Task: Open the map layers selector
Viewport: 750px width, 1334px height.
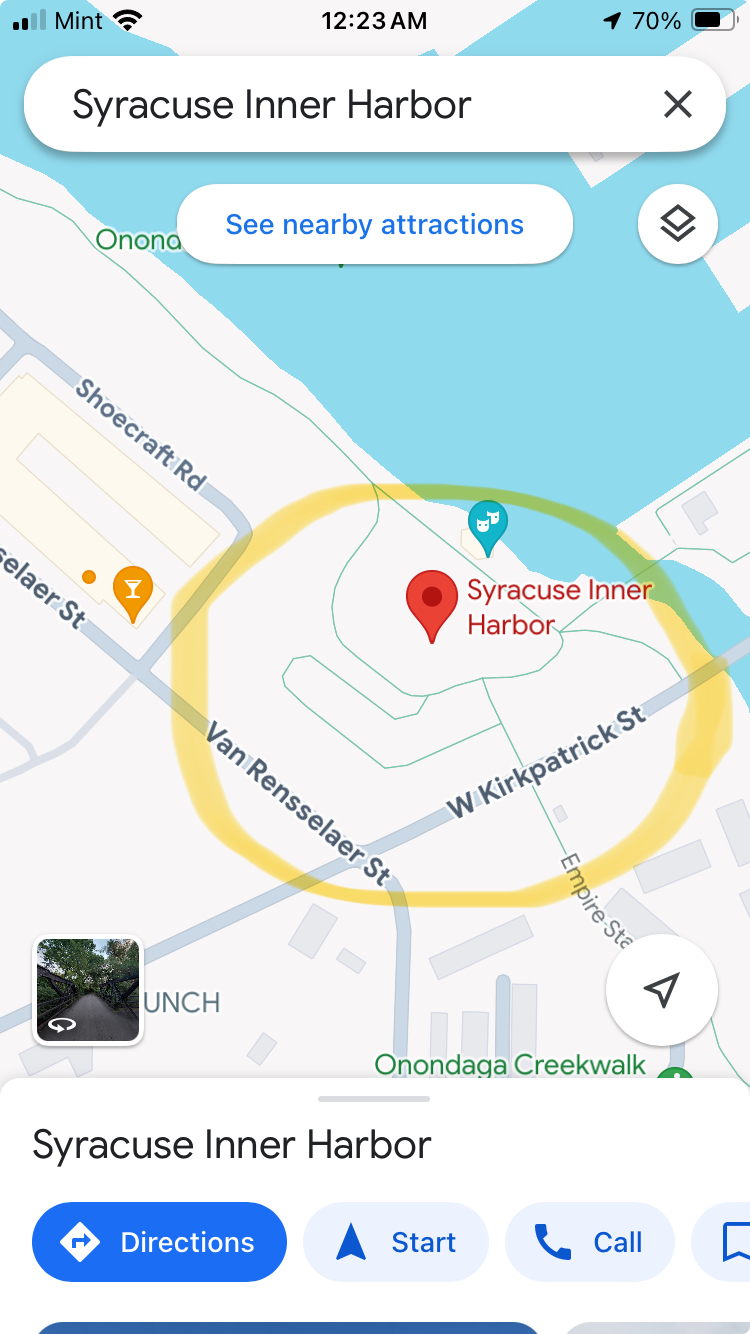Action: point(678,224)
